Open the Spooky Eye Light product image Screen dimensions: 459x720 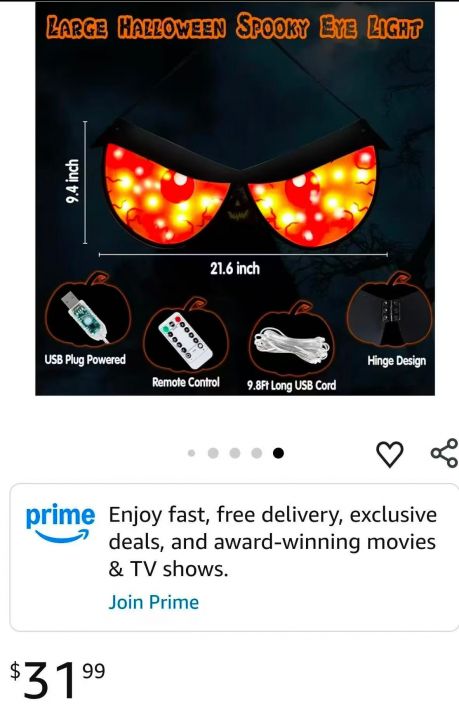tap(235, 198)
